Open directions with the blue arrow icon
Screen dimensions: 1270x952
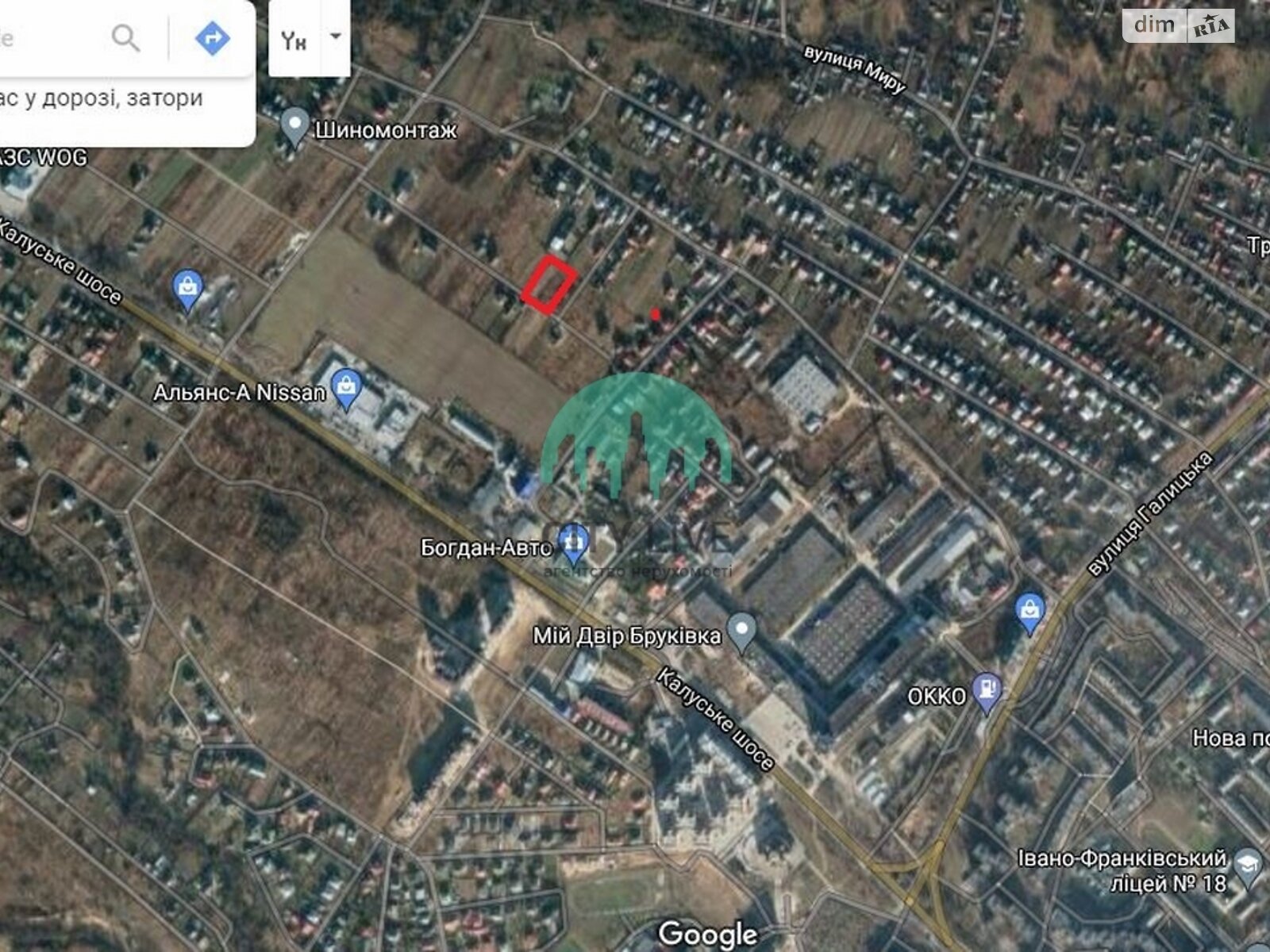[x=212, y=37]
